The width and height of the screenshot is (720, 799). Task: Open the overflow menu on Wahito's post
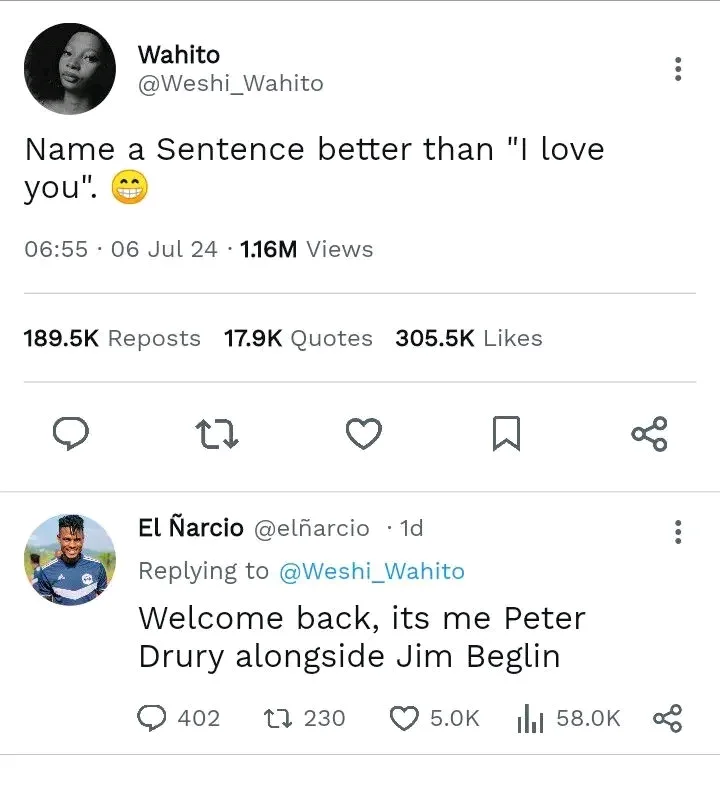click(678, 69)
